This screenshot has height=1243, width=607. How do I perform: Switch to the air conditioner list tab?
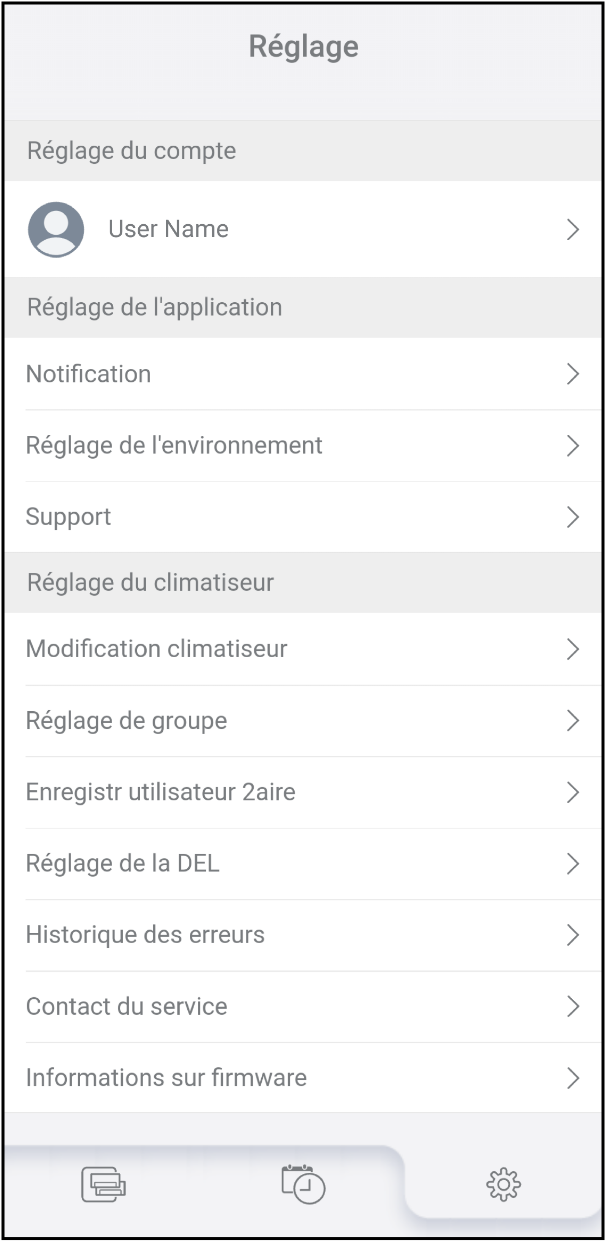(103, 1185)
